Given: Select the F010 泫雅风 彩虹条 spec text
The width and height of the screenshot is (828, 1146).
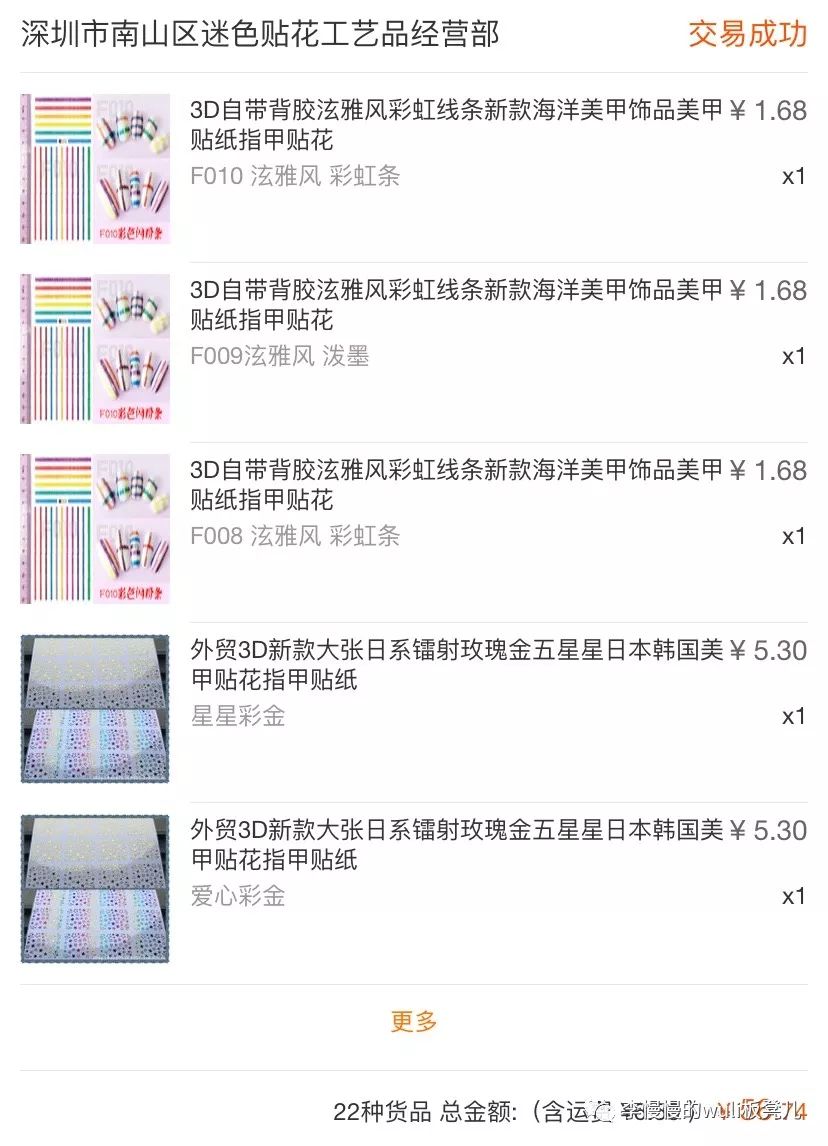Looking at the screenshot, I should coord(294,177).
